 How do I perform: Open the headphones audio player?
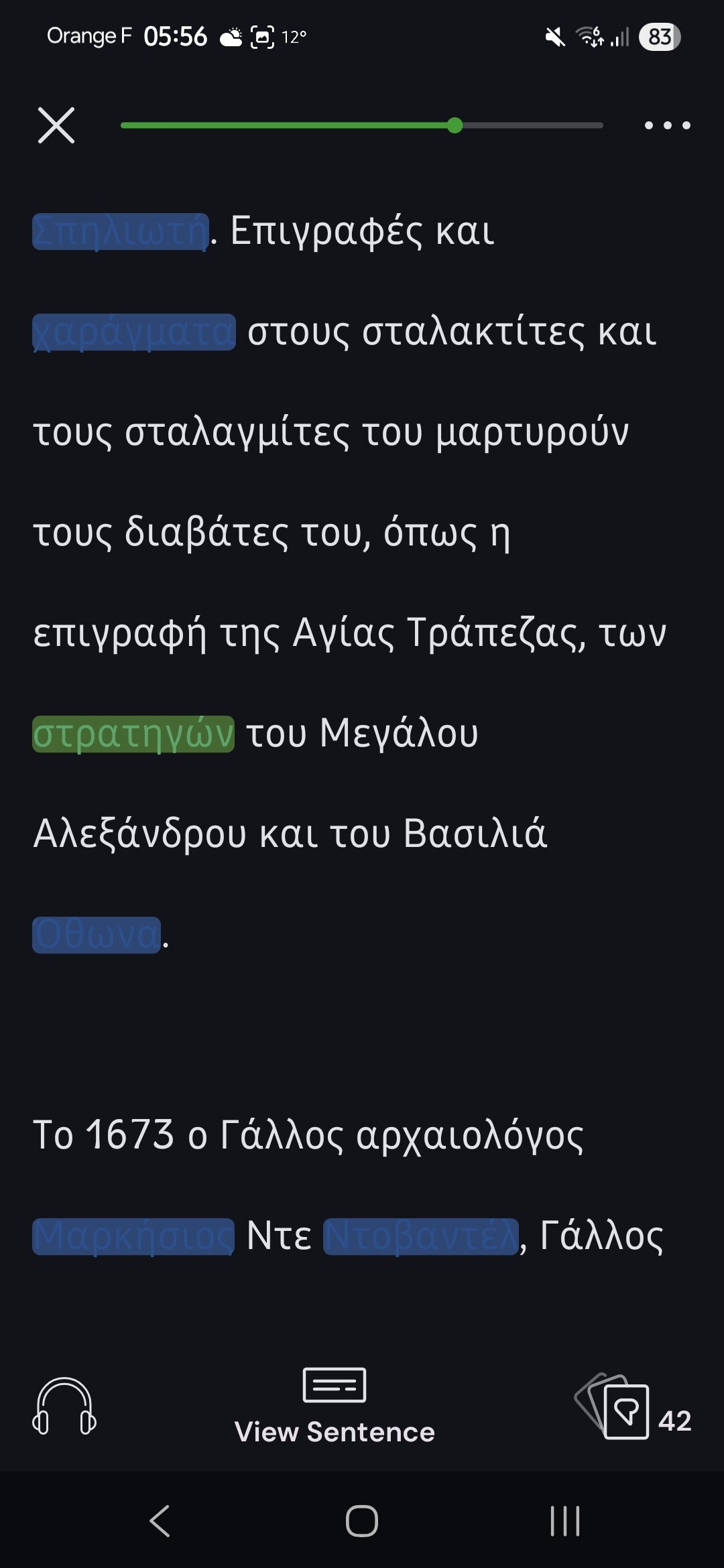pos(64,1406)
